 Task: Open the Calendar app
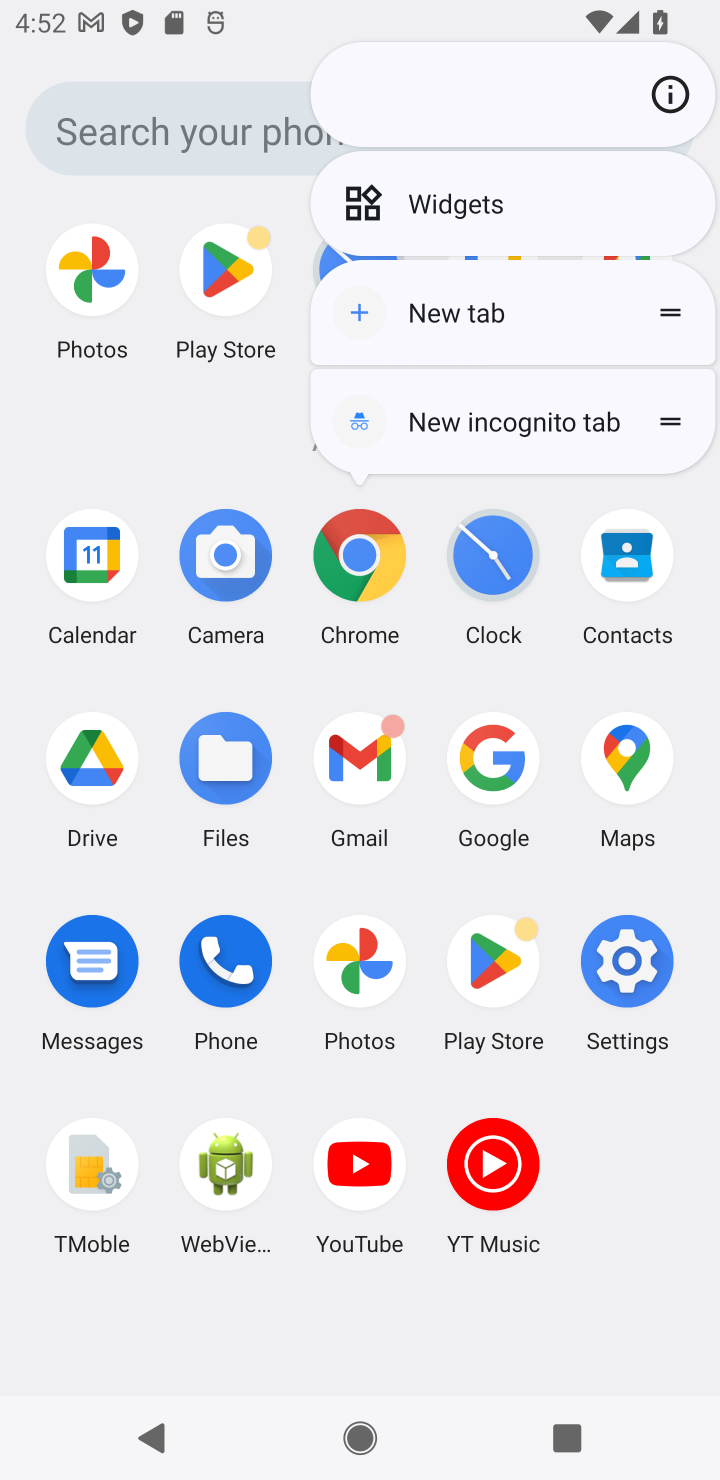(92, 577)
